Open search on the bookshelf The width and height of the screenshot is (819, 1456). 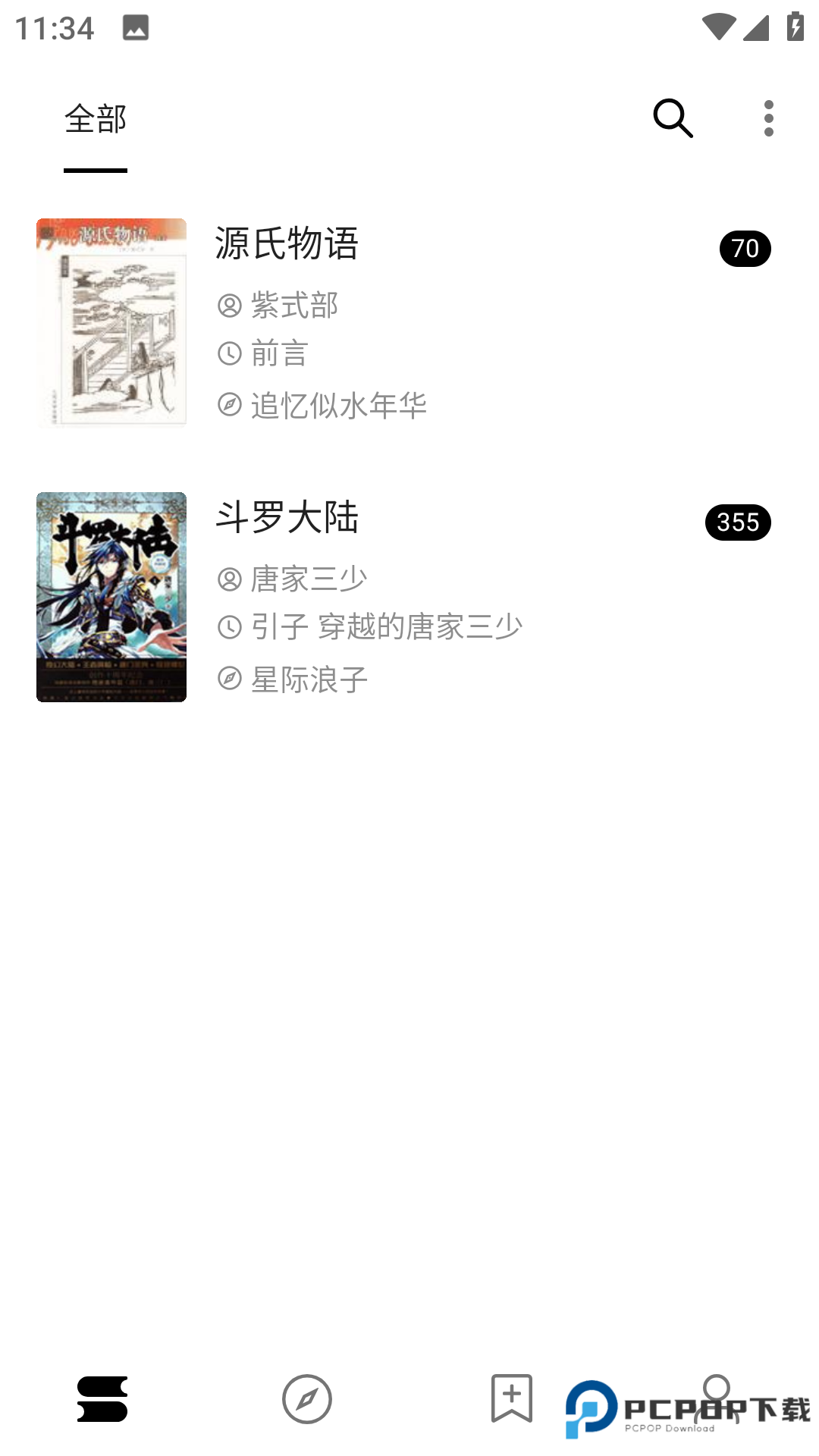672,119
